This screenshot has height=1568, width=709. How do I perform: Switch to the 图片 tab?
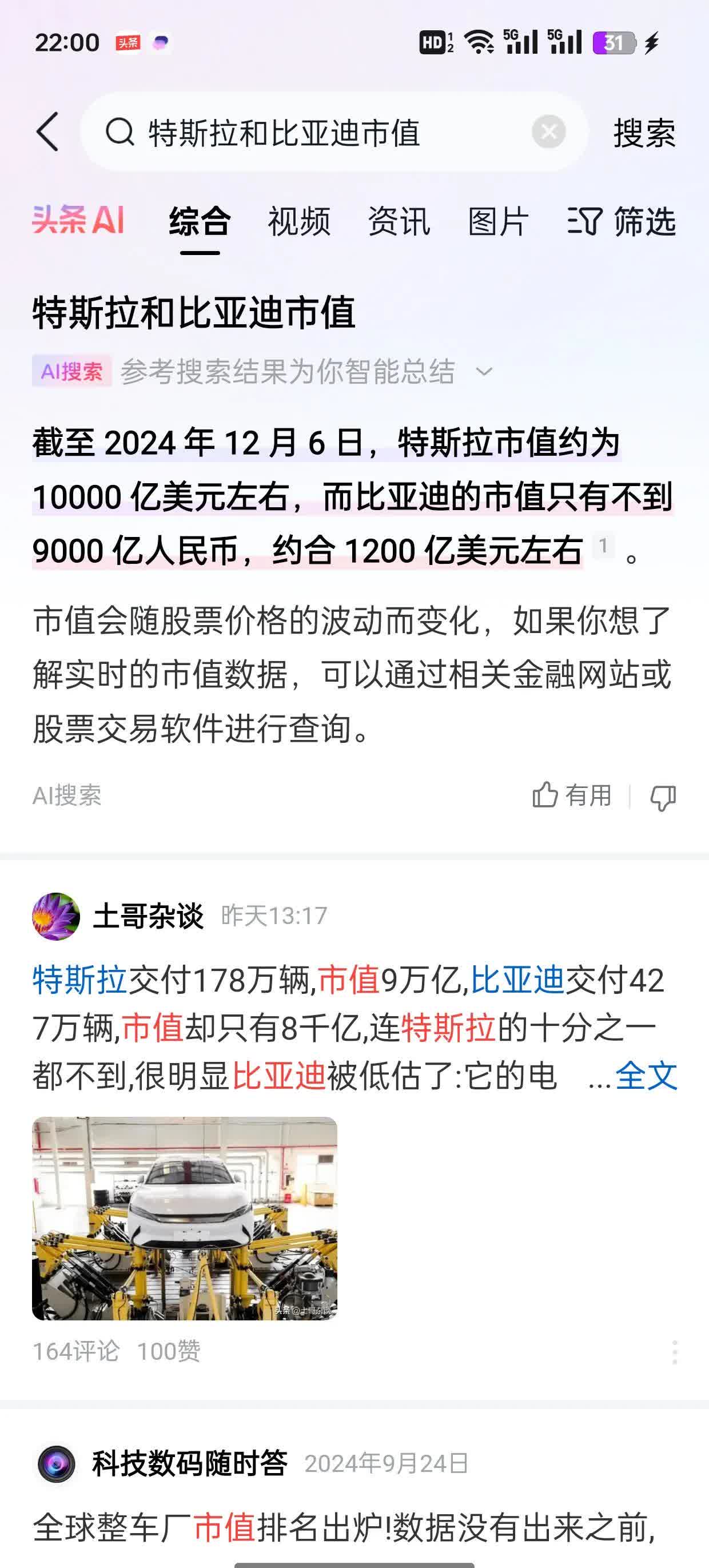(498, 223)
